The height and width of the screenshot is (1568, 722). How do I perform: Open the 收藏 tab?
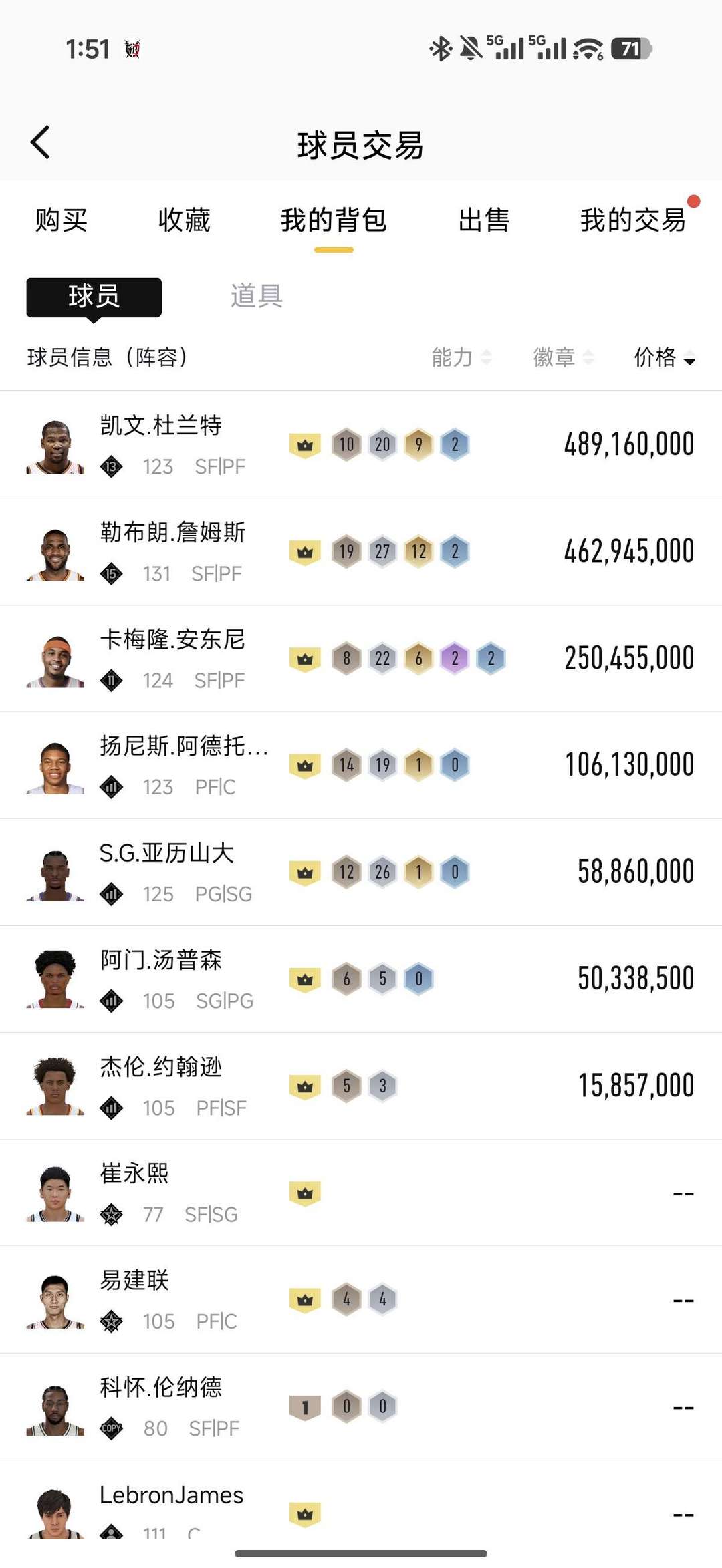(x=184, y=220)
